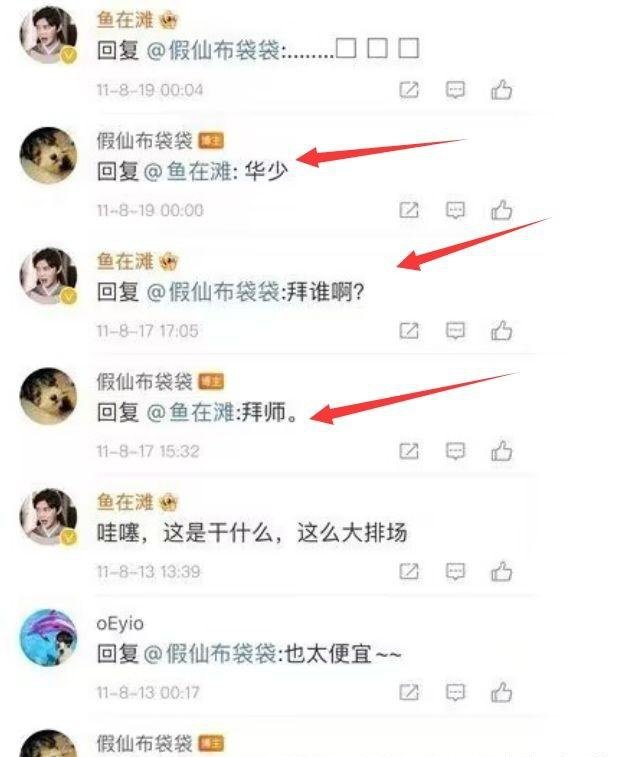Open 鱼在滩's avatar beside 拜谁啊? comment
The height and width of the screenshot is (757, 632).
point(48,277)
